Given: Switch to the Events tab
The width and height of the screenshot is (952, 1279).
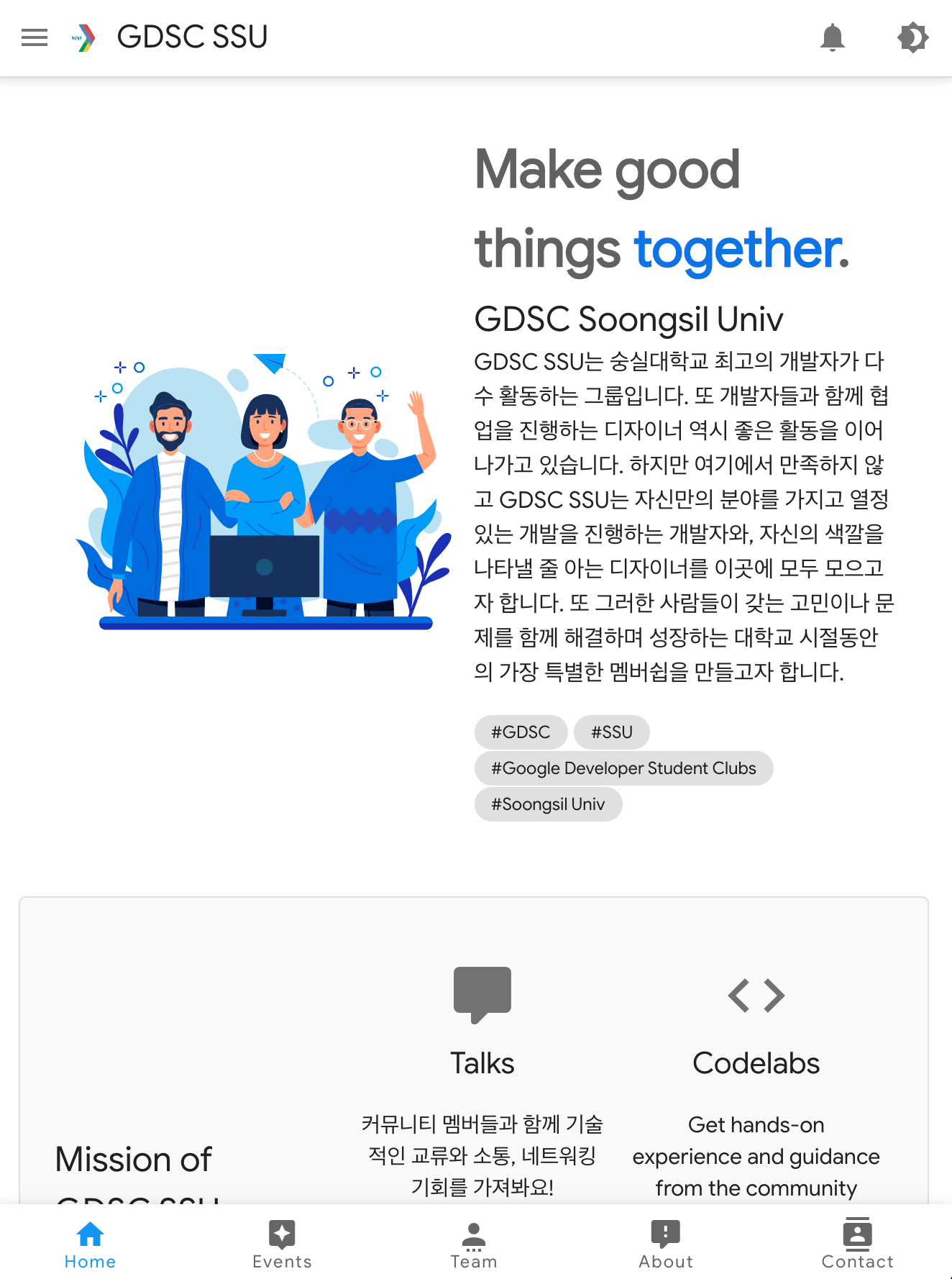Looking at the screenshot, I should [282, 1244].
